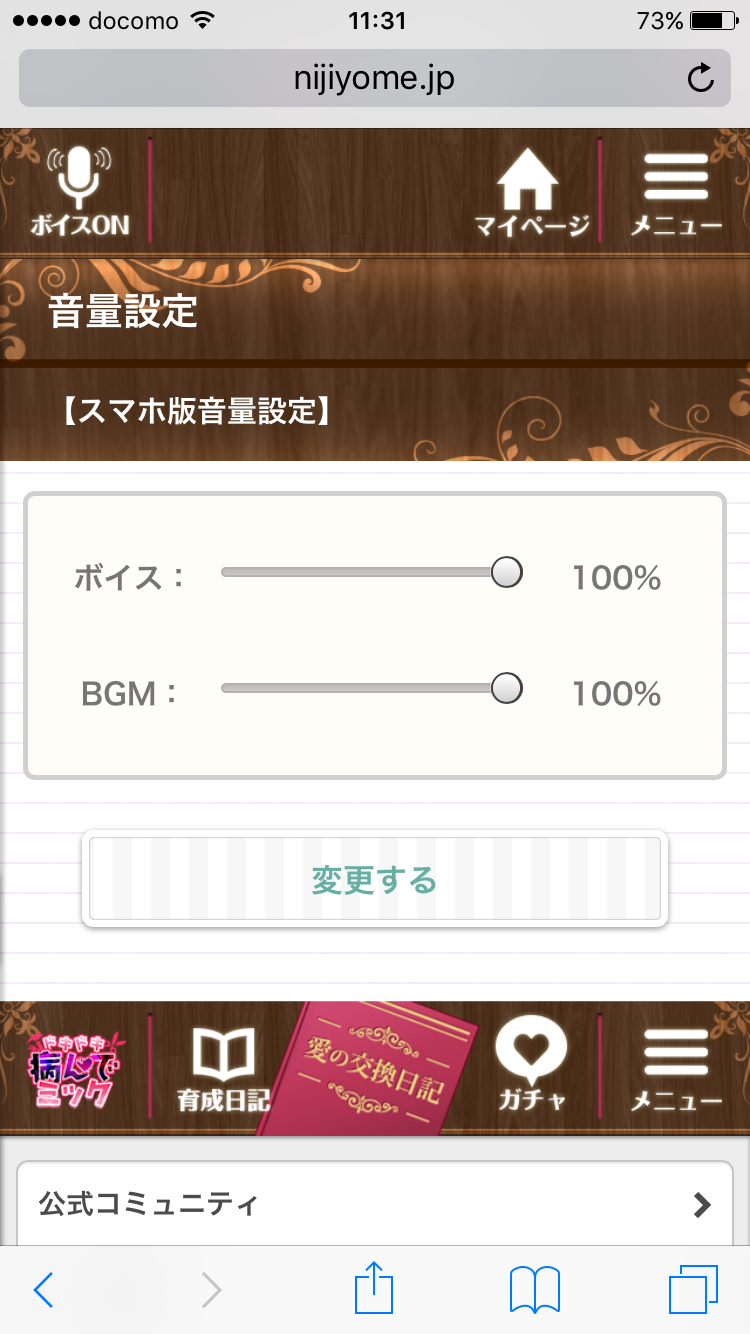Screen dimensions: 750x1334
Task: Open 育成日記
Action: coord(223,1070)
